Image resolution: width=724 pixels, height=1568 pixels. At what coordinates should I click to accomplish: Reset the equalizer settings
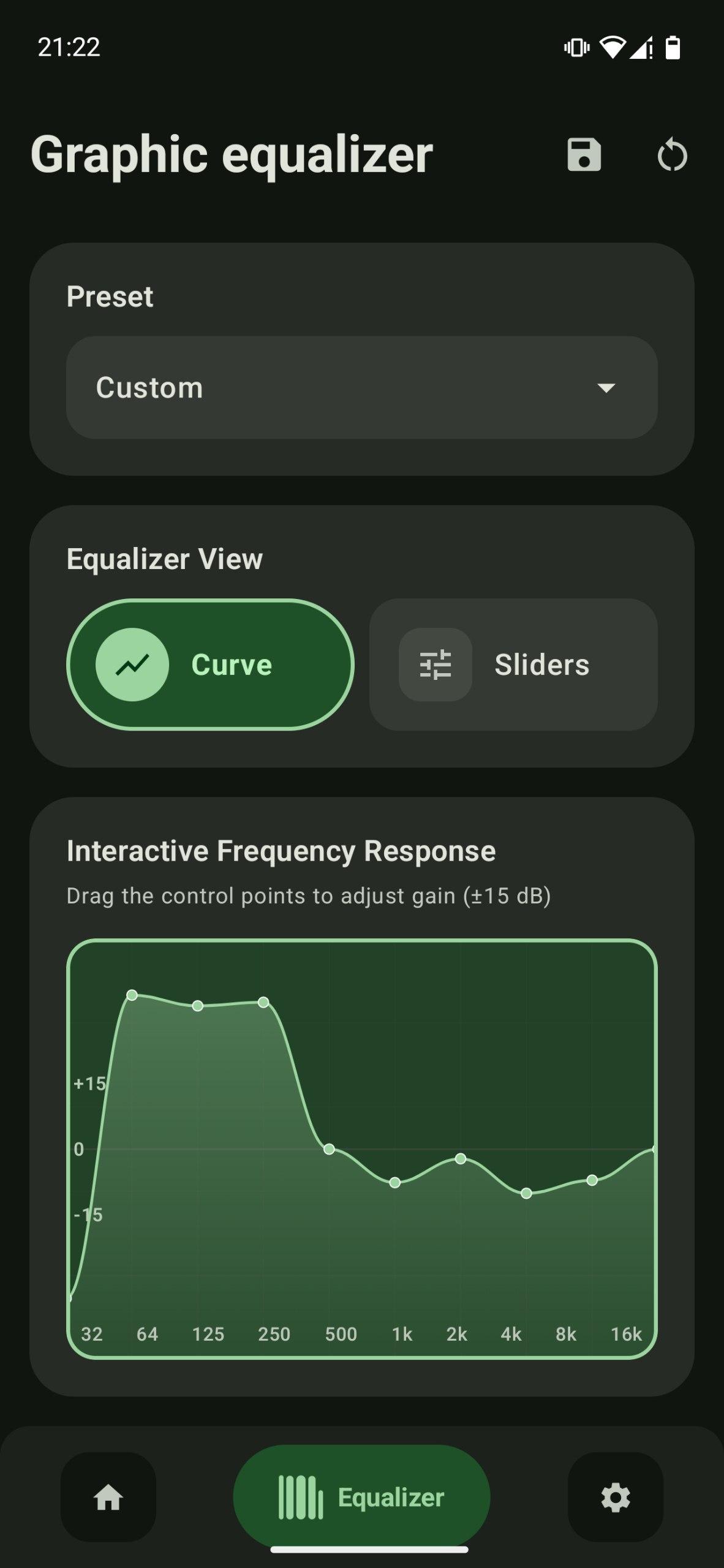click(x=672, y=155)
